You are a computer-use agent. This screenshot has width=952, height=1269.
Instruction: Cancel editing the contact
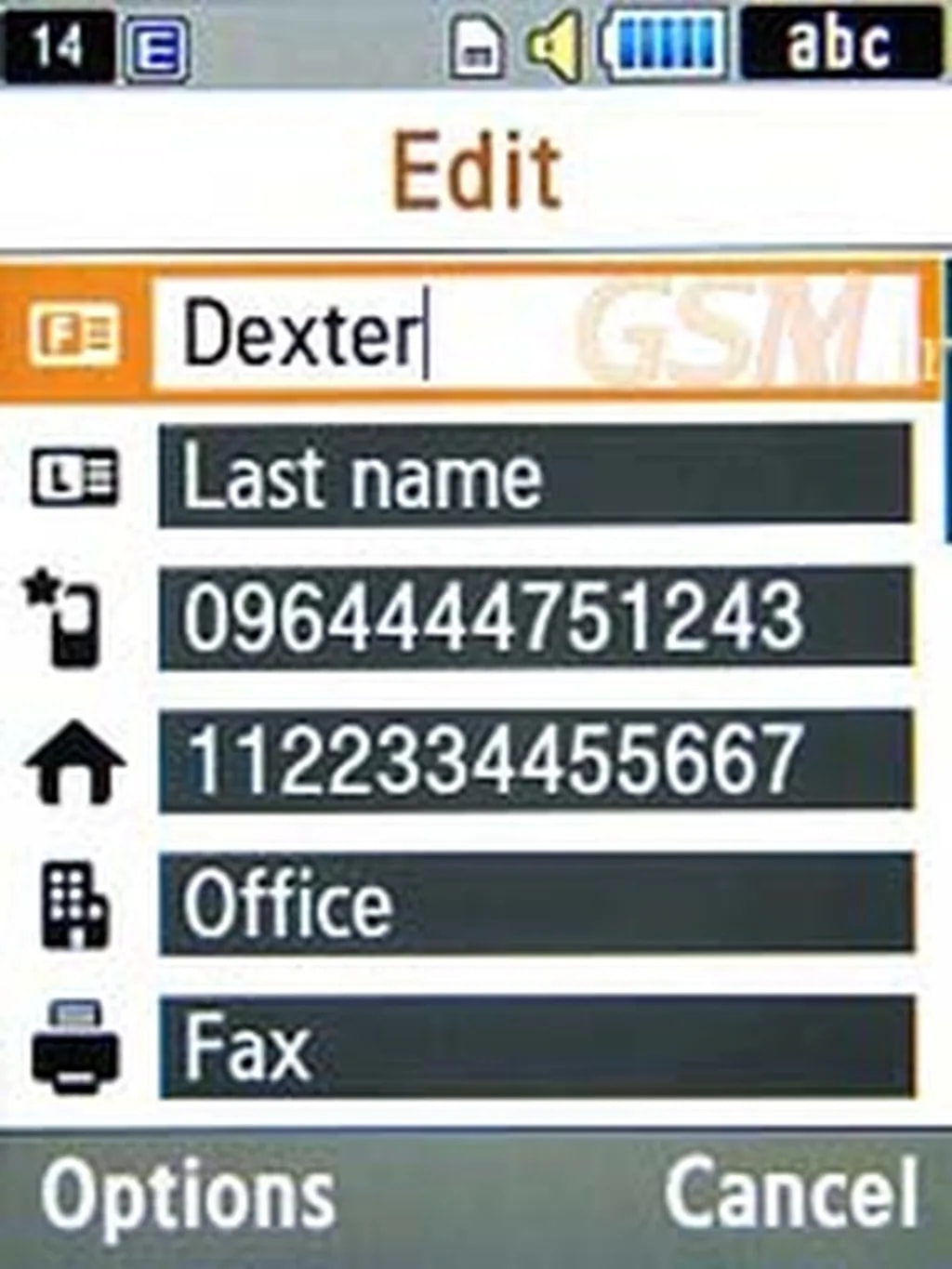tap(792, 1194)
